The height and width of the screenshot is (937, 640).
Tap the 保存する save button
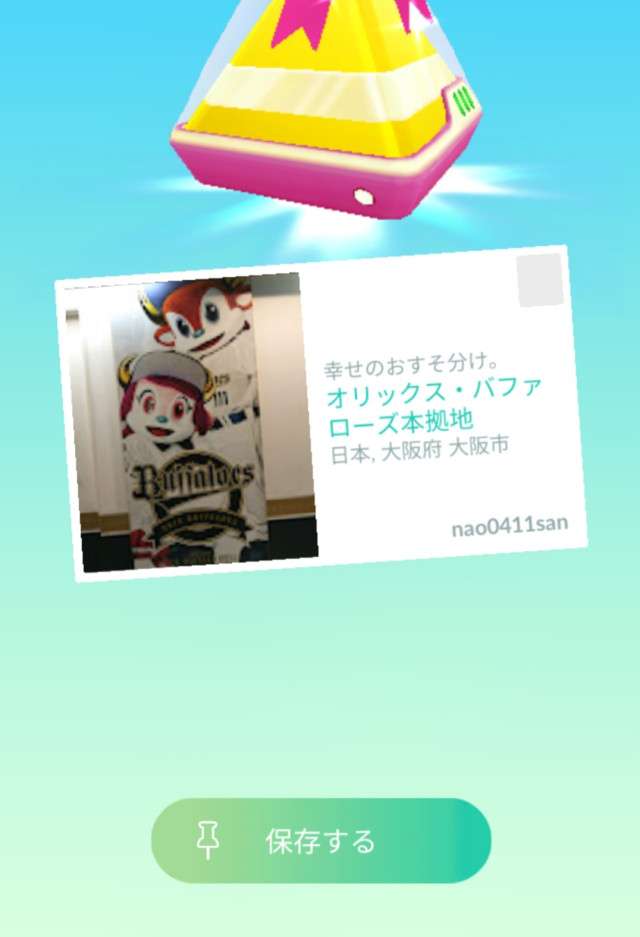pos(320,841)
